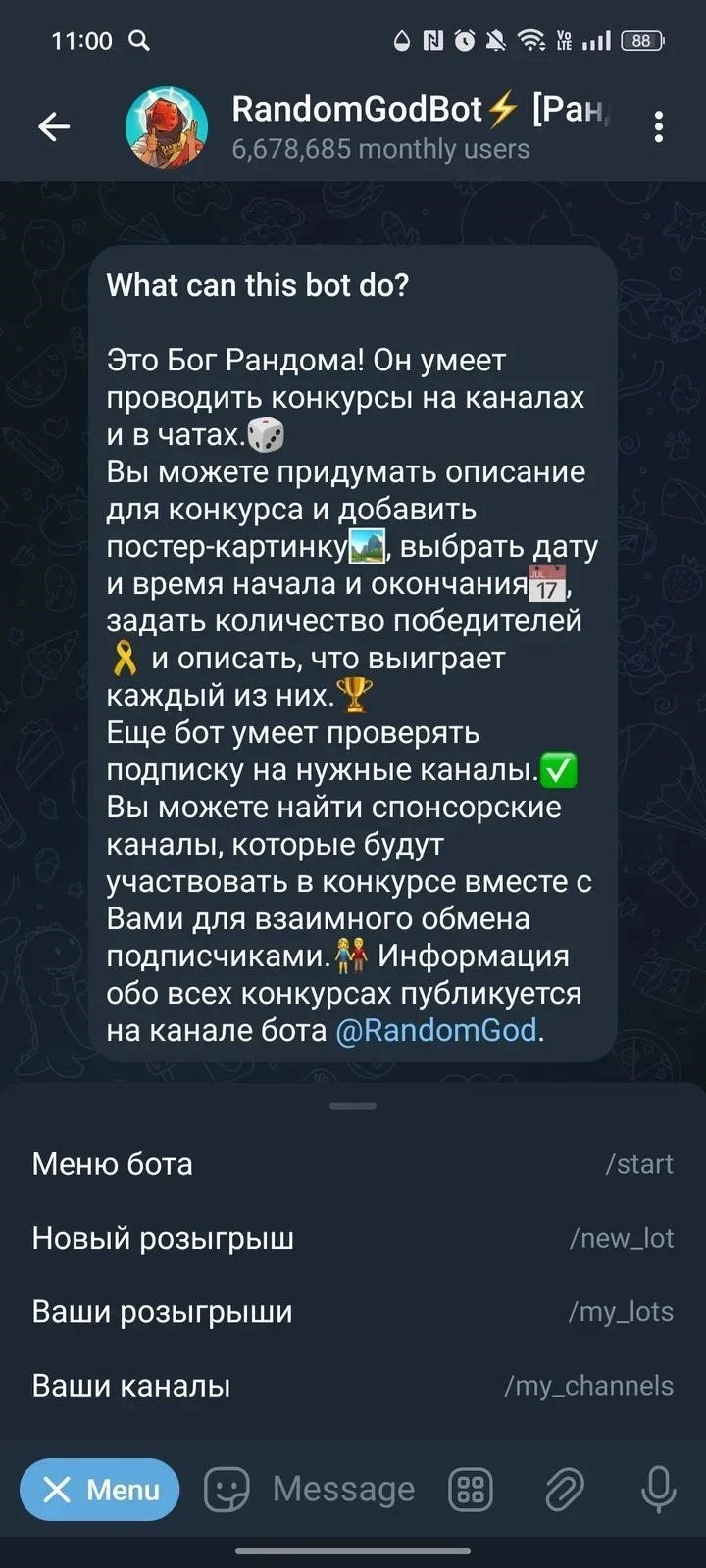
Task: Choose Новый розыгрыш /new_lot command
Action: point(353,1238)
